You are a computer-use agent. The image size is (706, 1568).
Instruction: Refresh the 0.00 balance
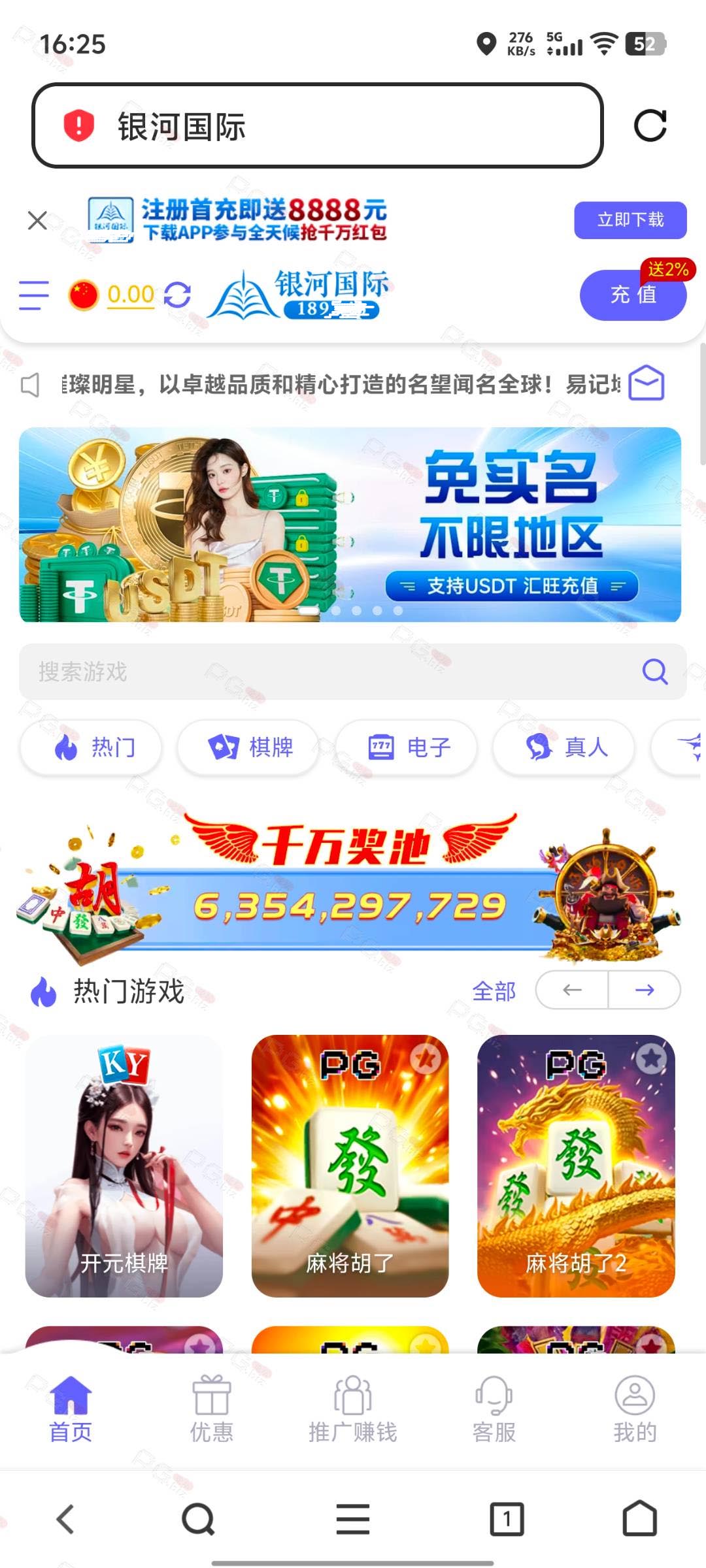(177, 295)
